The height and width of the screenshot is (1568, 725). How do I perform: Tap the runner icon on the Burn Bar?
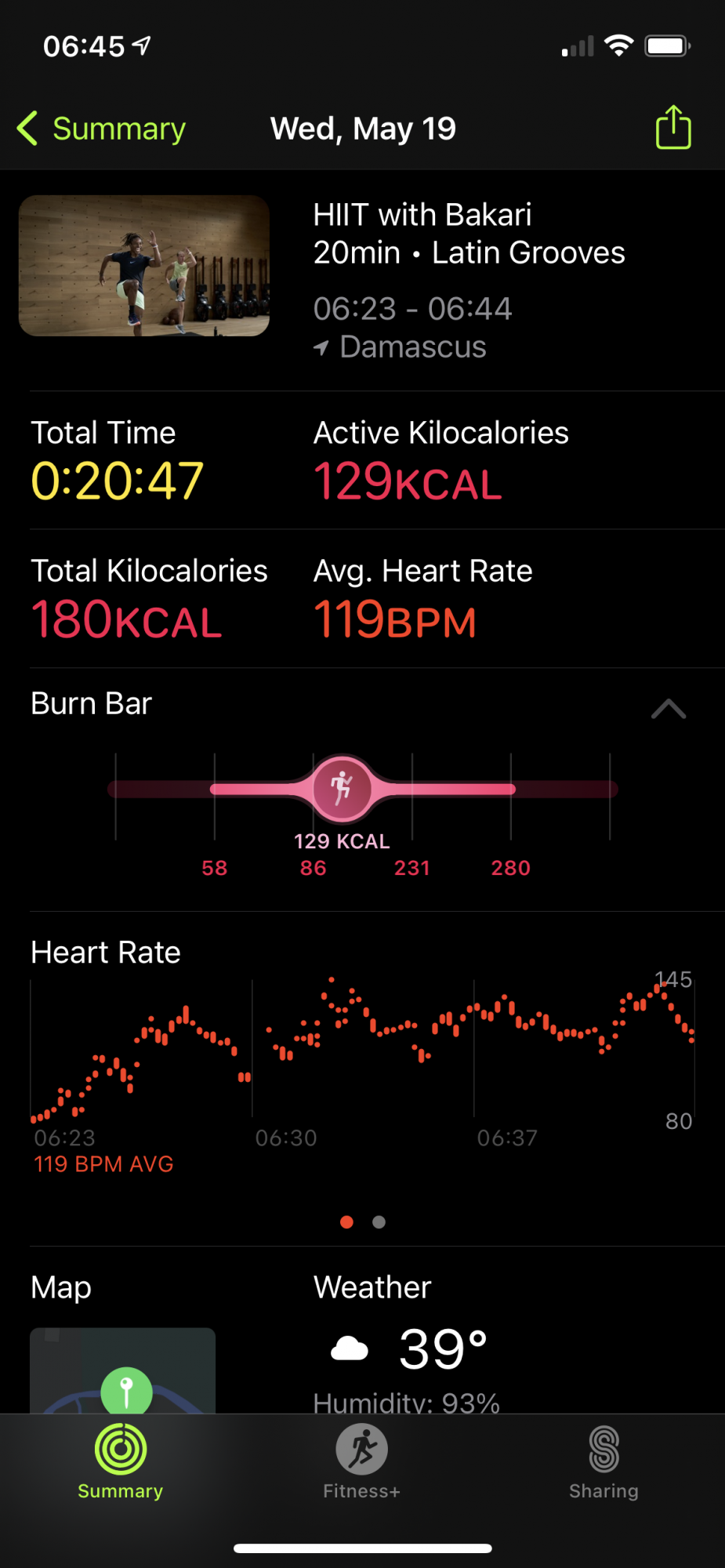click(x=343, y=789)
